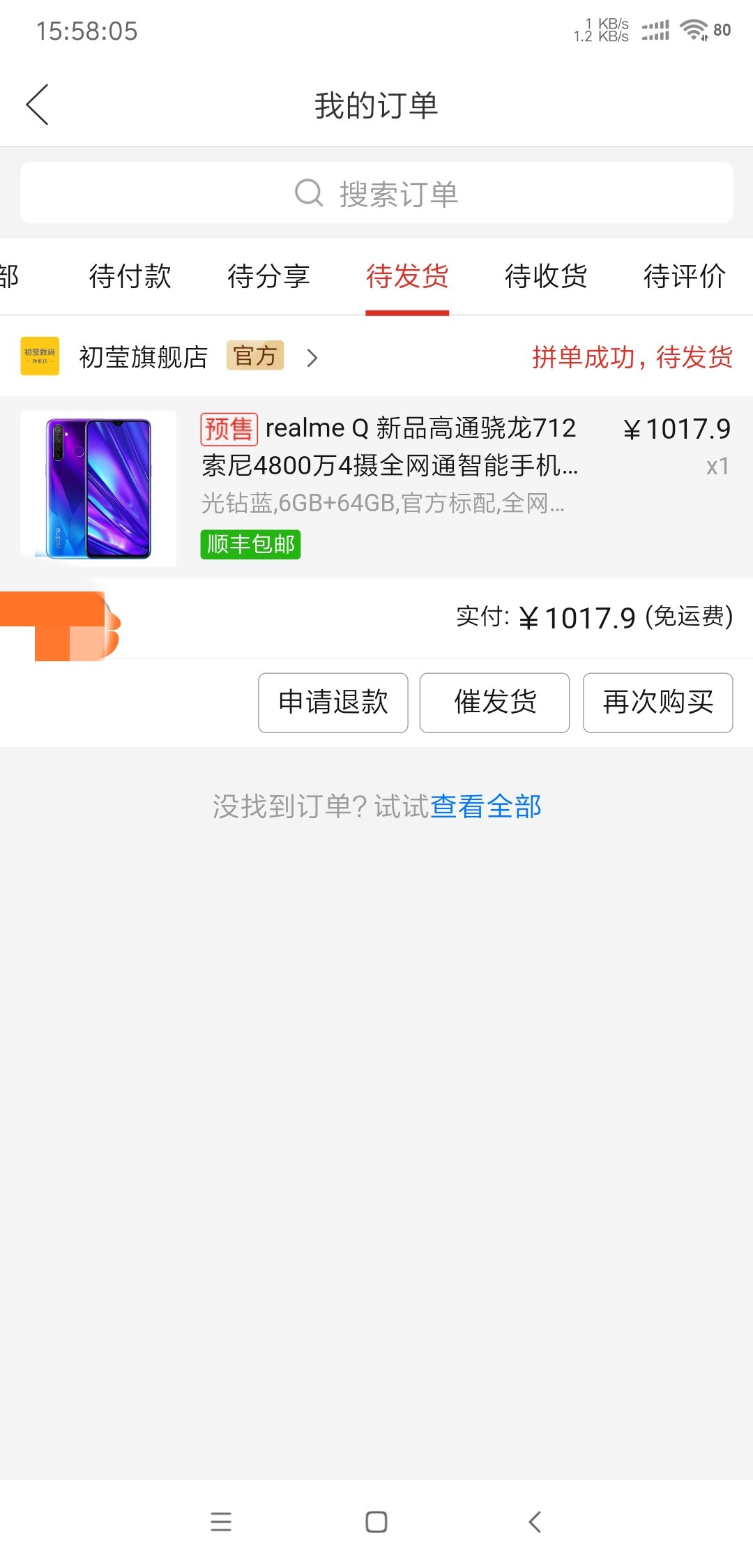Switch to the 待收货 tab
This screenshot has height=1568, width=753.
(x=546, y=276)
